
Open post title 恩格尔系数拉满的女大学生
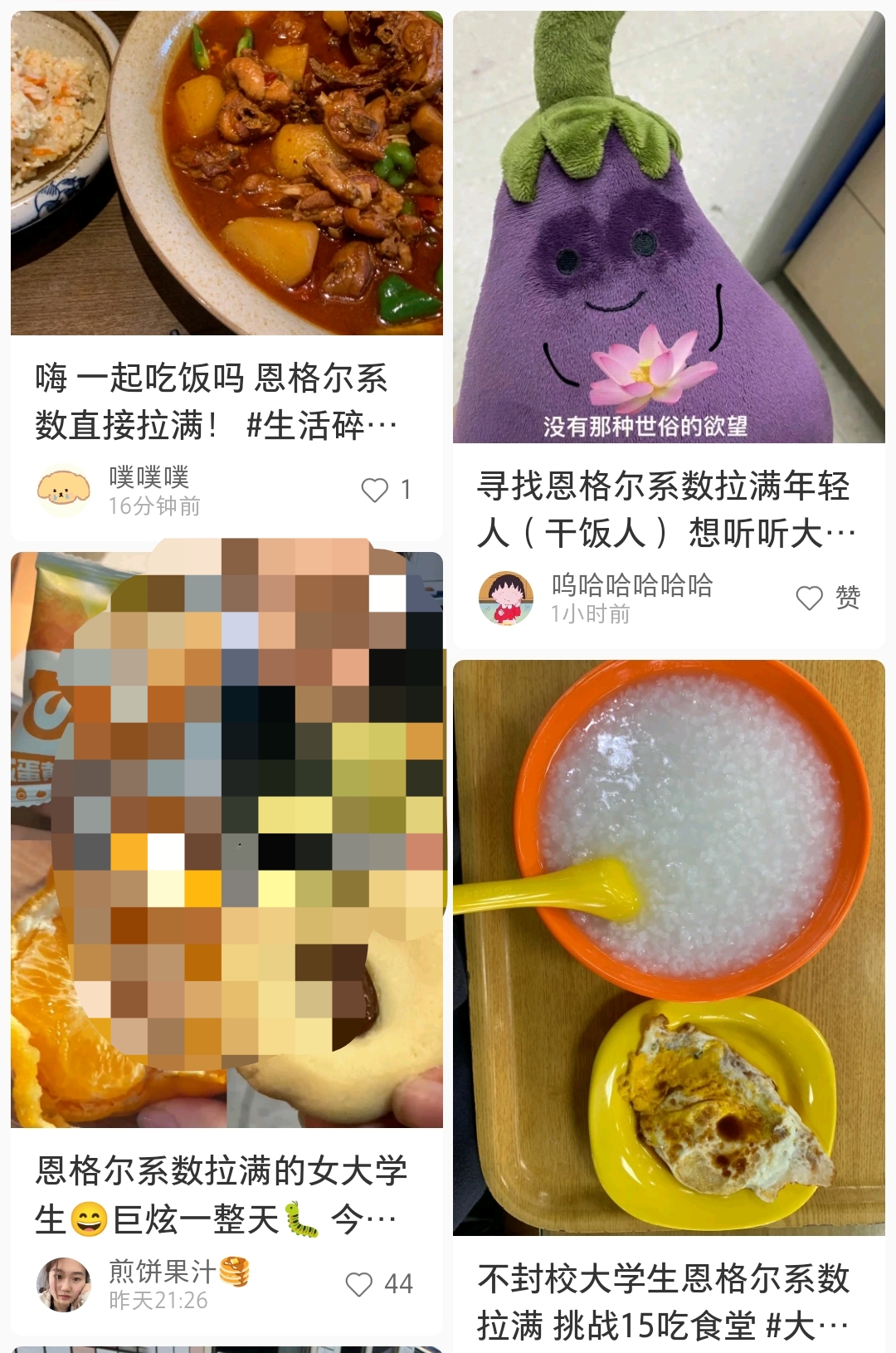pyautogui.click(x=220, y=1194)
